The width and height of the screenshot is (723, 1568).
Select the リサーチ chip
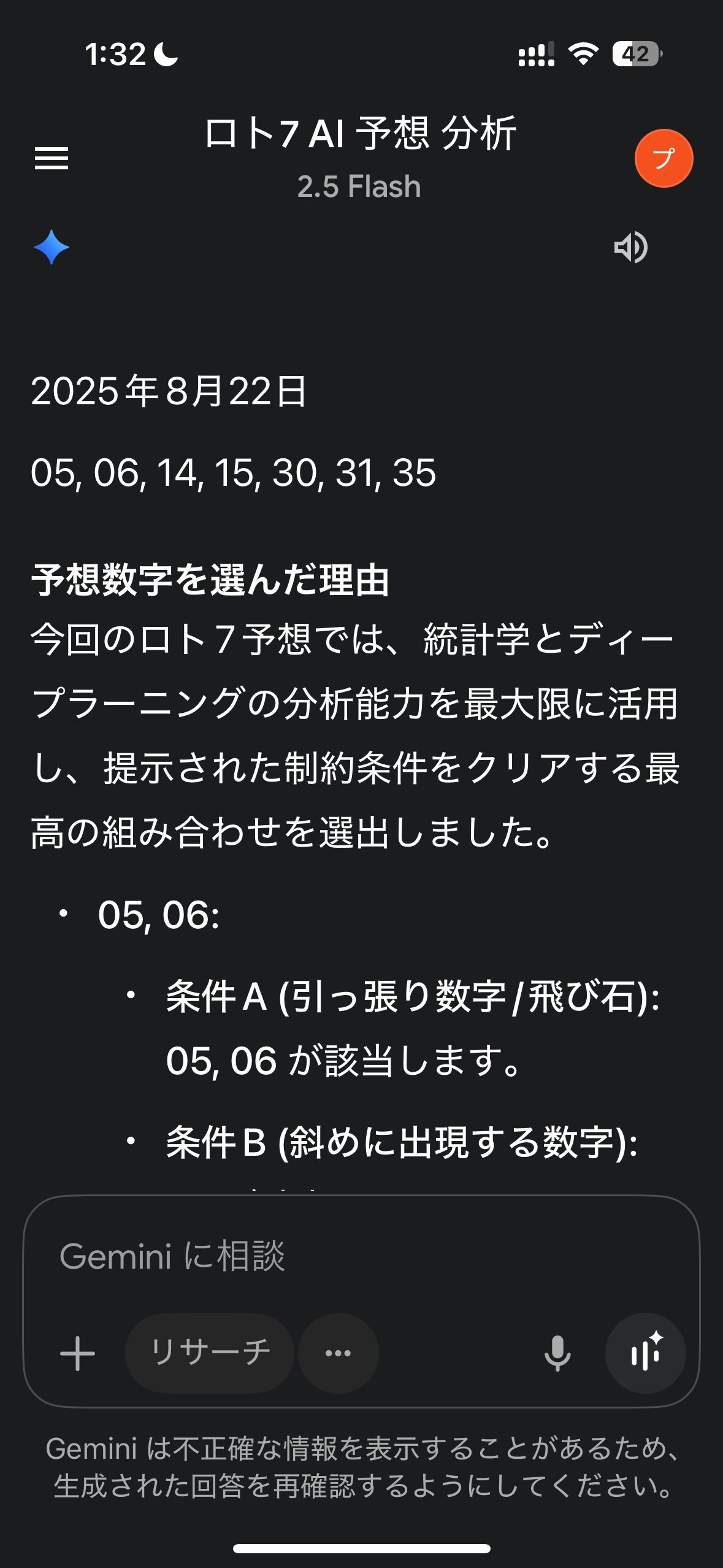coord(210,1353)
